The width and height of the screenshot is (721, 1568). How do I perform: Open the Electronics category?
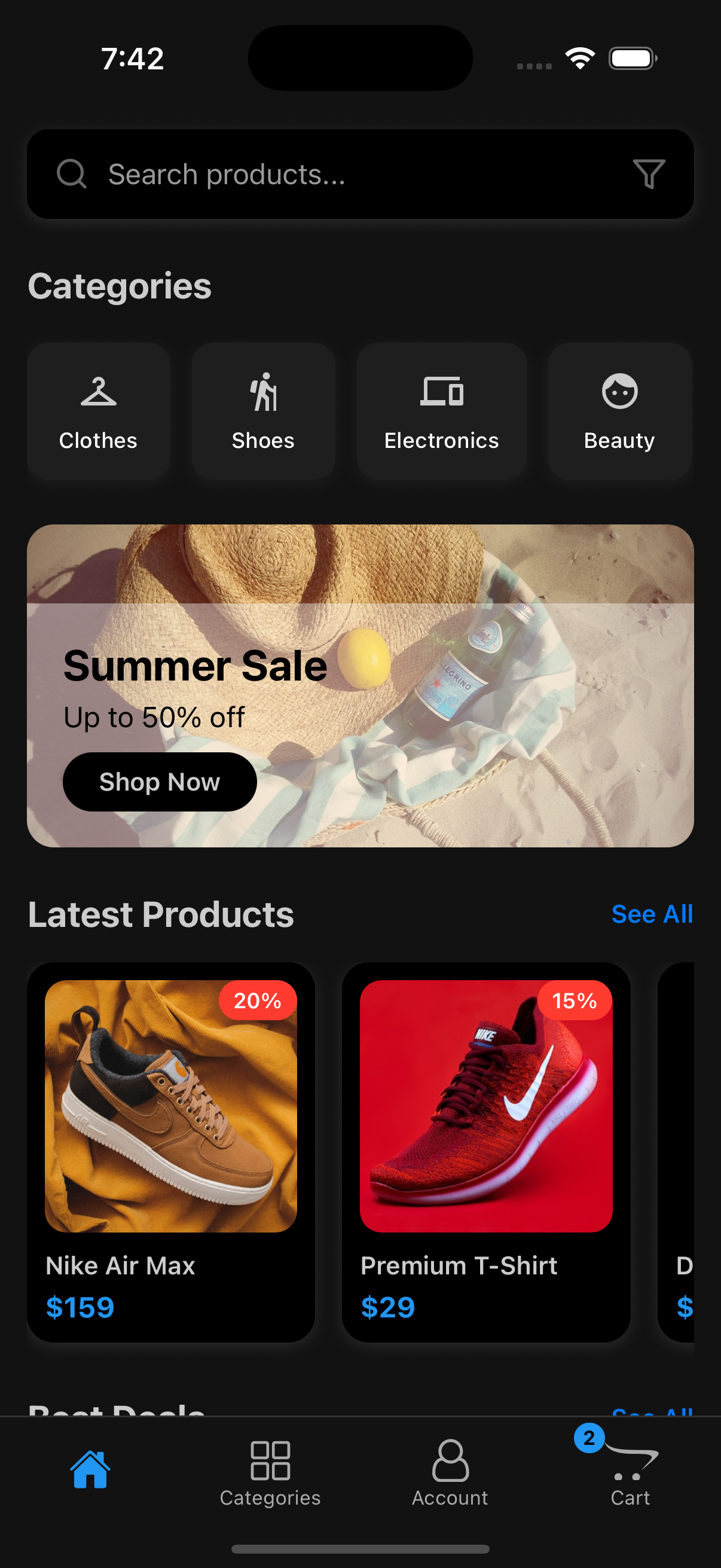click(x=441, y=411)
